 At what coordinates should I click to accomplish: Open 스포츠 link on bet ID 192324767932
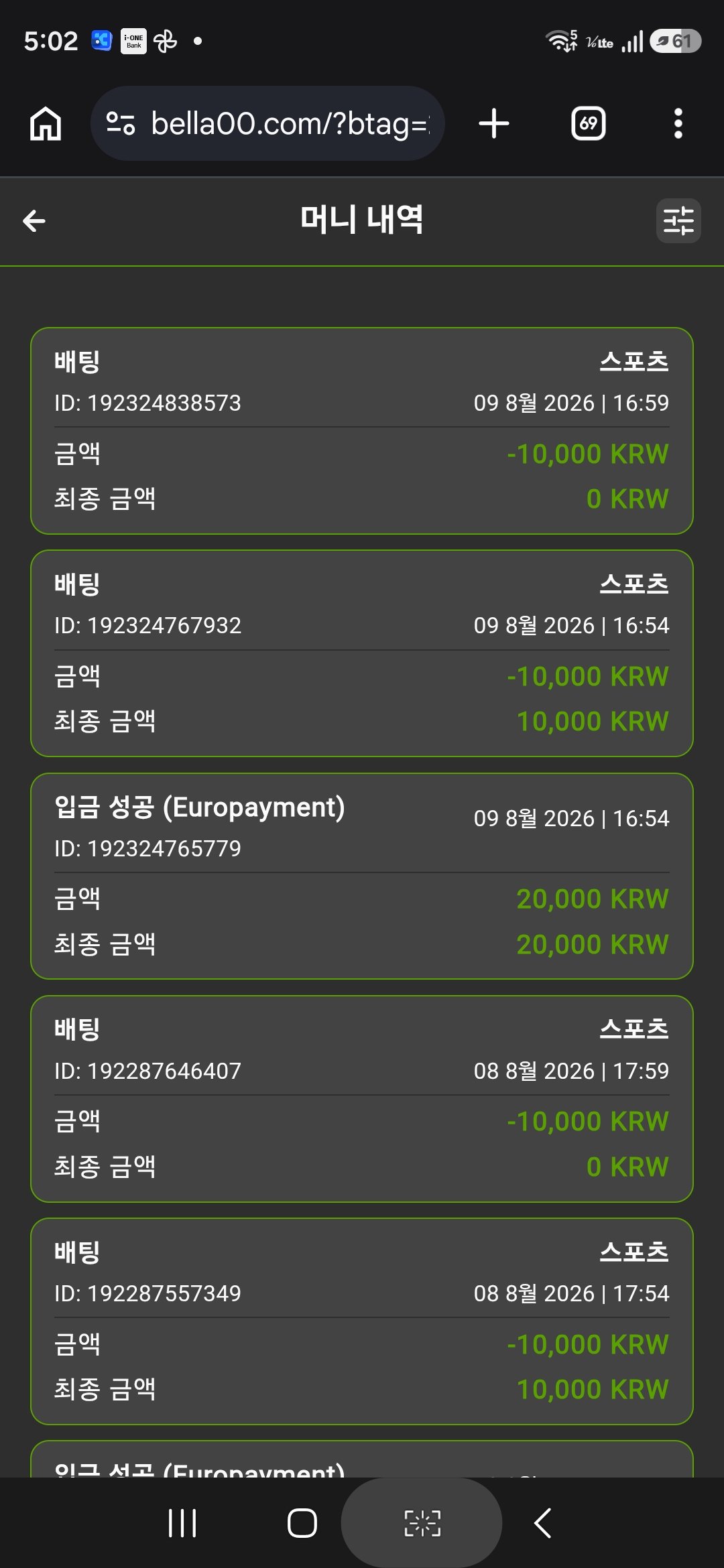634,584
